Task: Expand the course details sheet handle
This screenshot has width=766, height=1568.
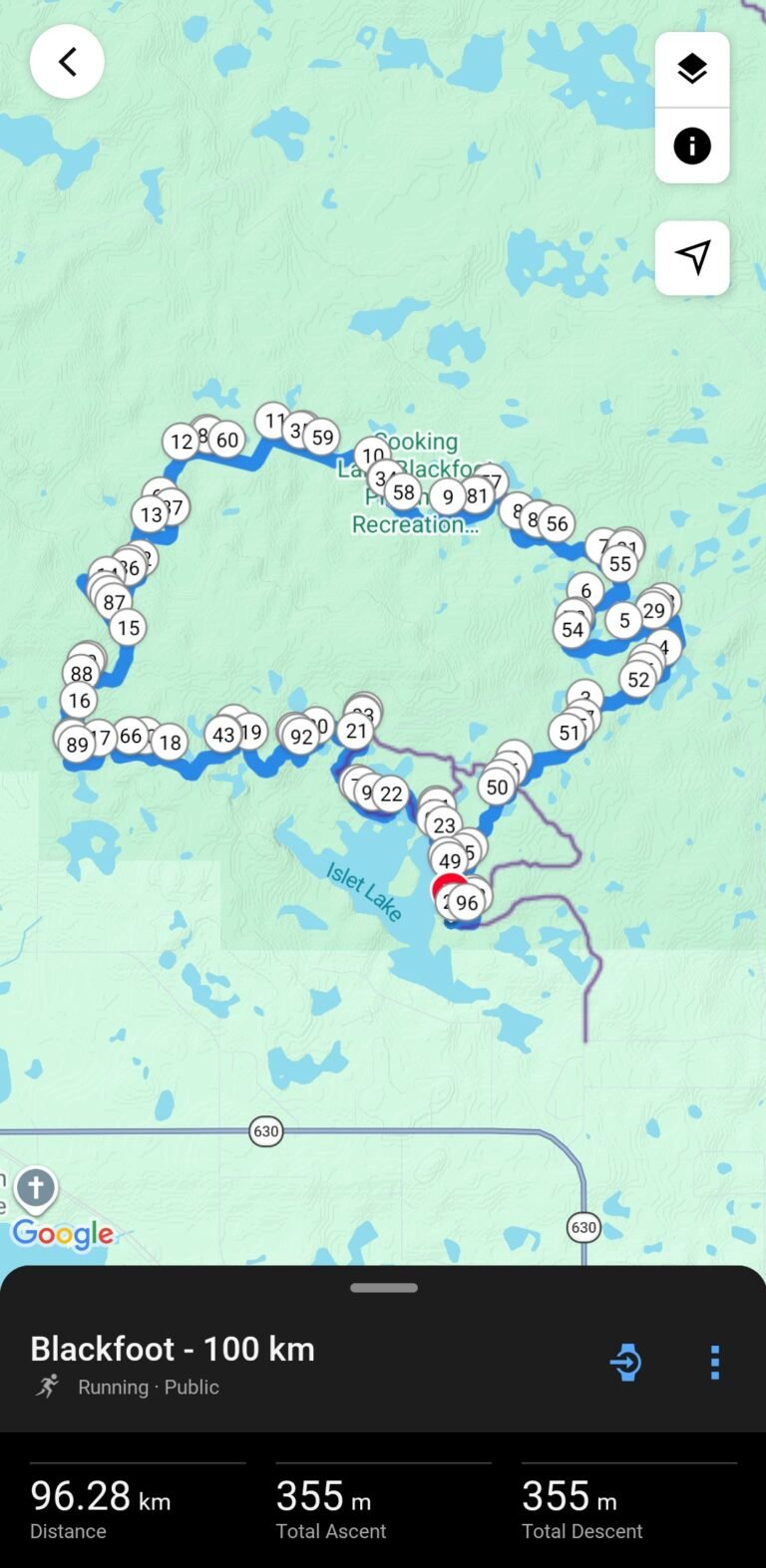Action: [x=383, y=1288]
